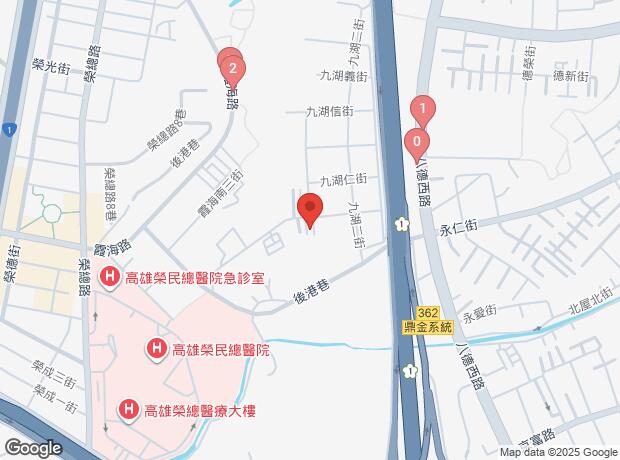Viewport: 620px width, 460px height.
Task: Select the map marker labeled 2
Action: (x=232, y=69)
